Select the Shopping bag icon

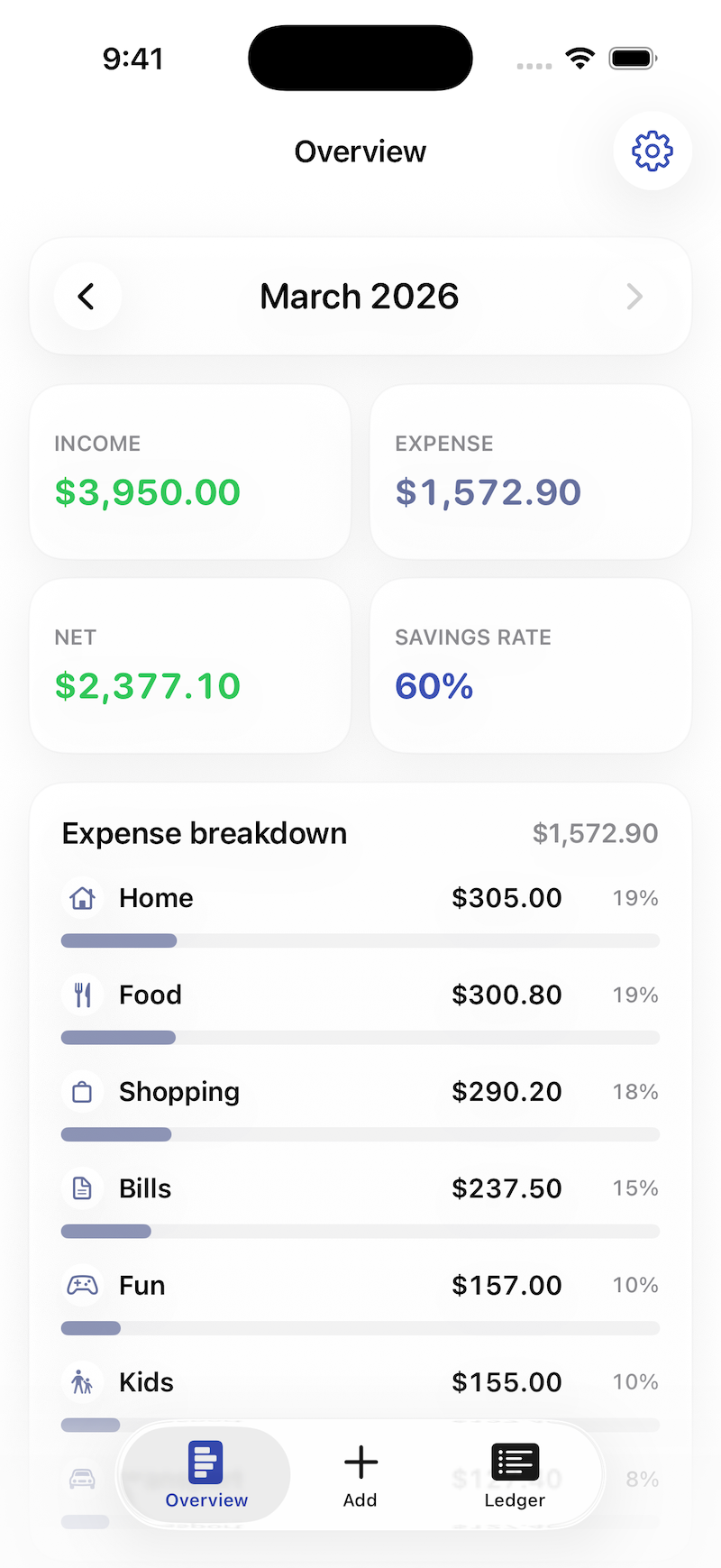coord(82,1091)
